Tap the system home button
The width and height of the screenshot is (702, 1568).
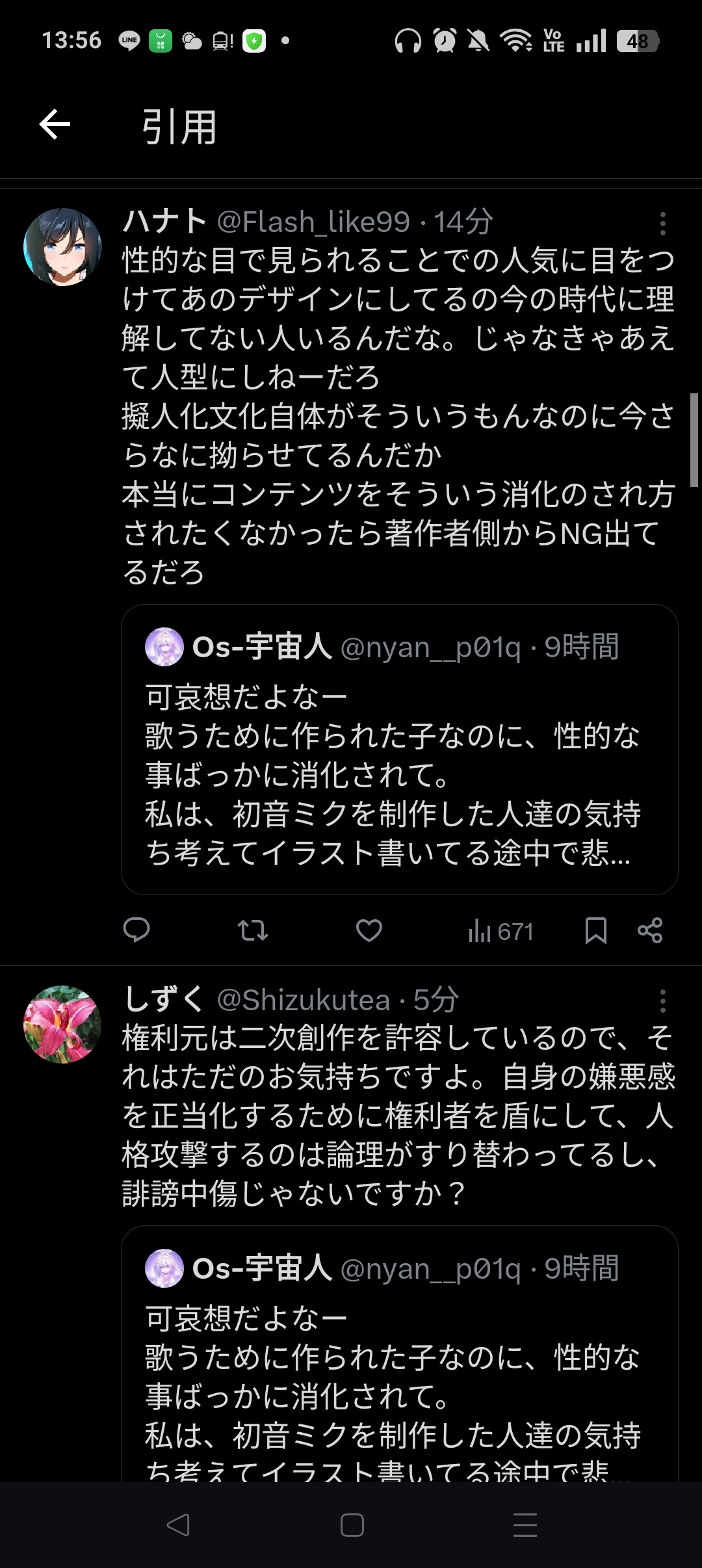click(x=352, y=1525)
